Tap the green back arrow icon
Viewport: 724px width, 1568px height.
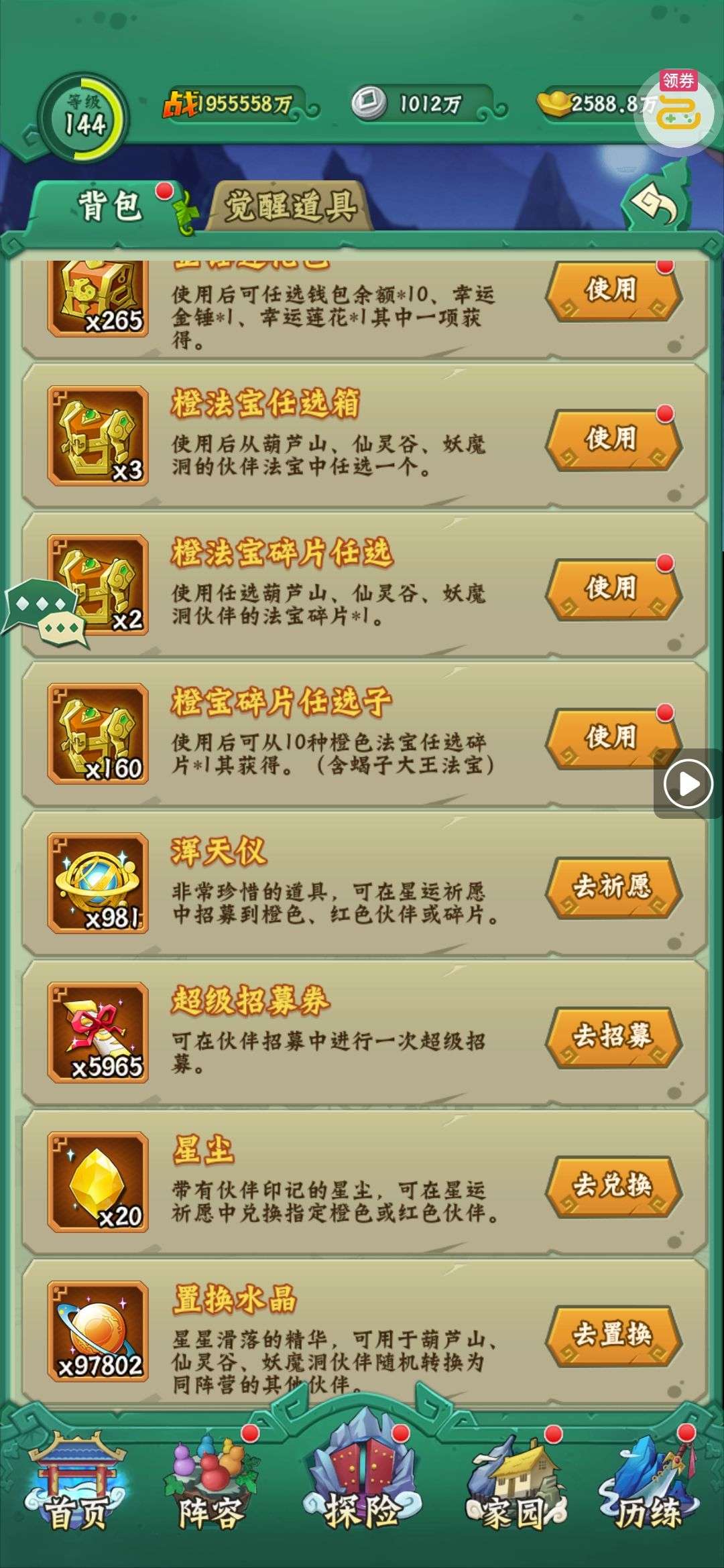[656, 202]
